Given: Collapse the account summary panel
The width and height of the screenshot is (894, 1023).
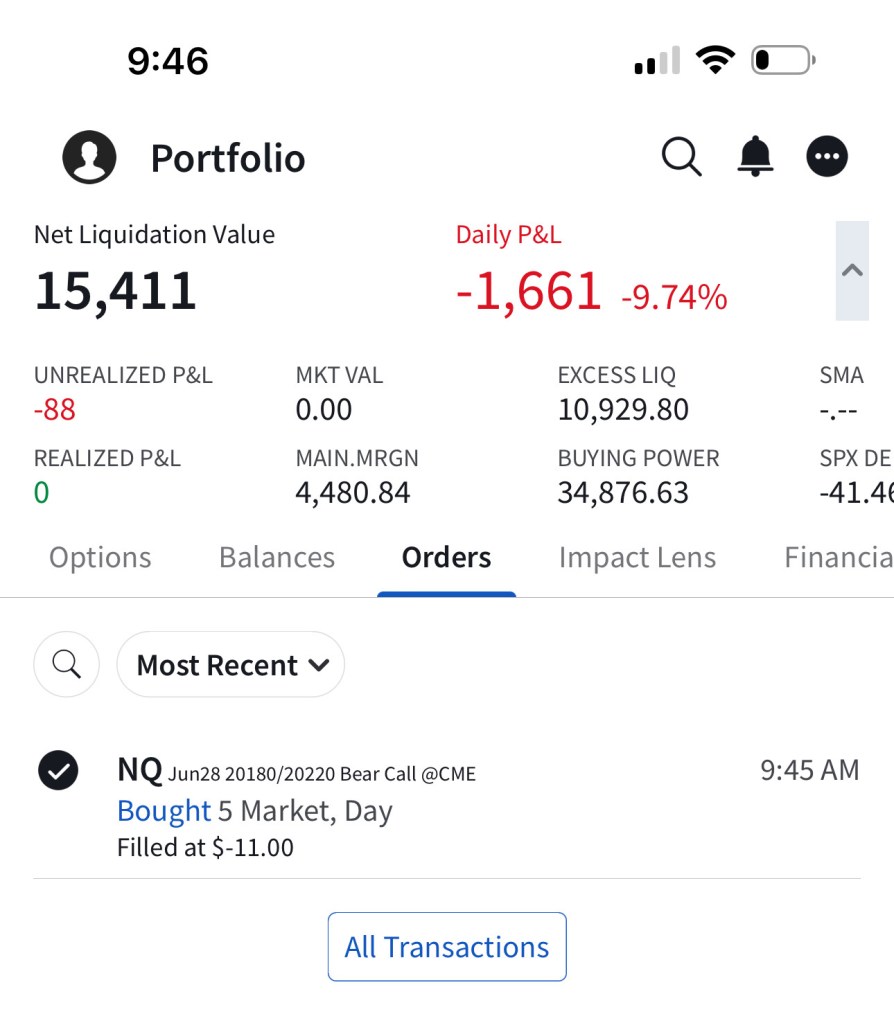Looking at the screenshot, I should tap(852, 271).
